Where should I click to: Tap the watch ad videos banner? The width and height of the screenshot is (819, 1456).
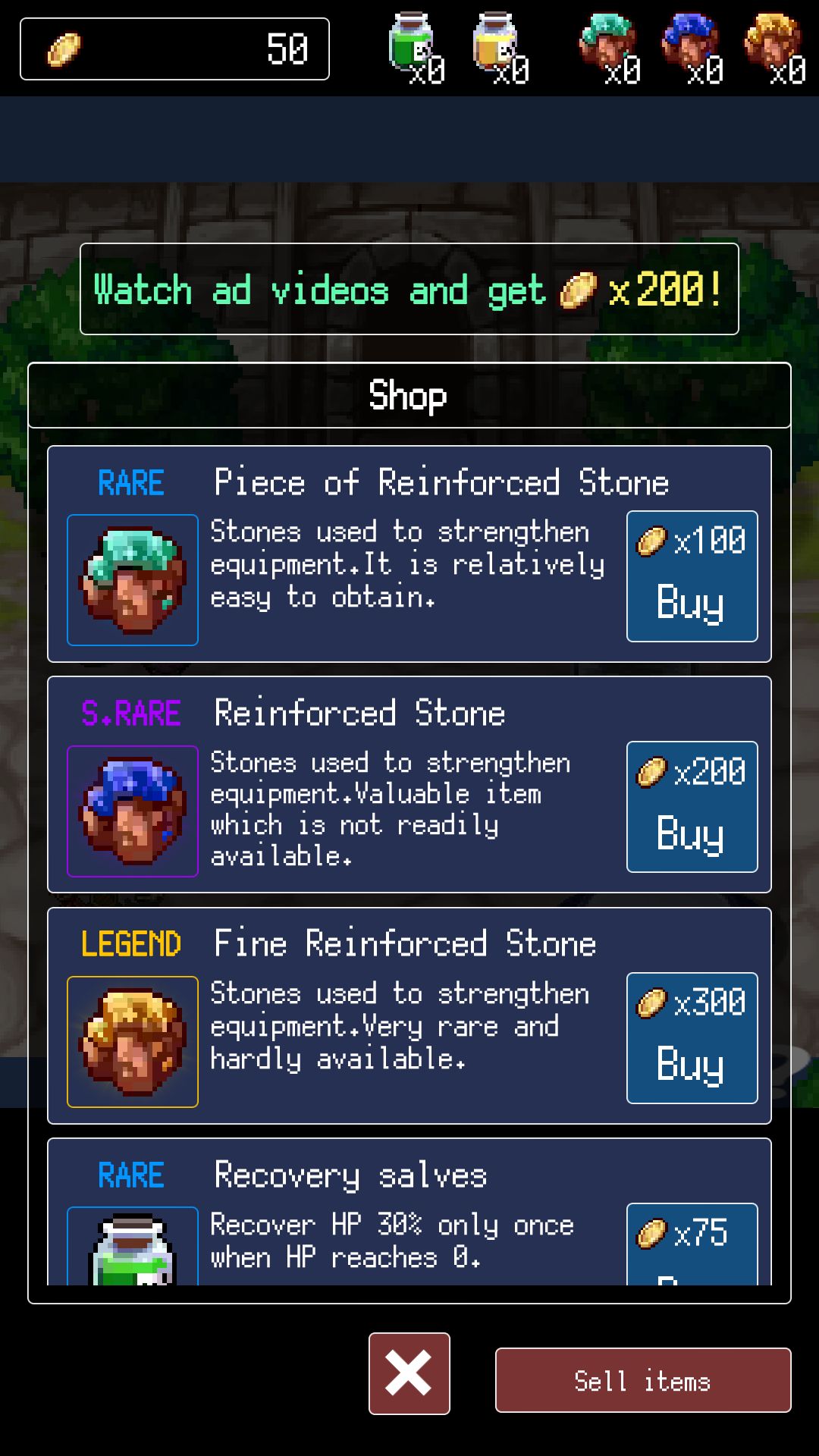click(409, 289)
